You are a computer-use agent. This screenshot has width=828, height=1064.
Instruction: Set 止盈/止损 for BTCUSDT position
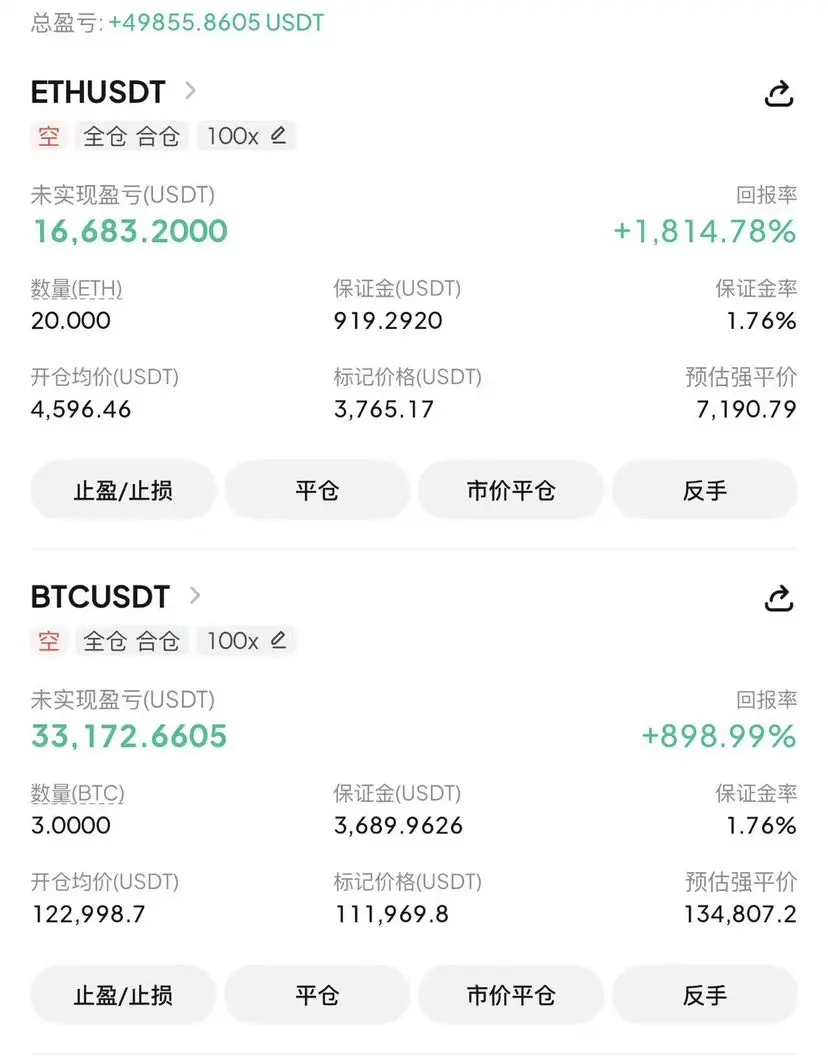[x=124, y=995]
